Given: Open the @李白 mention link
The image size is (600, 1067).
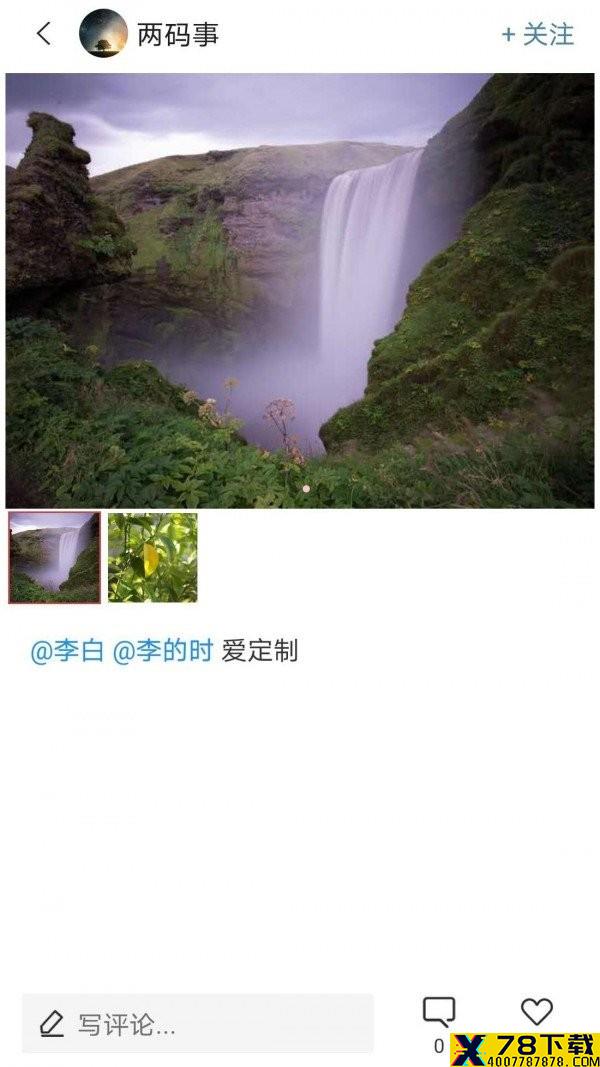Looking at the screenshot, I should pyautogui.click(x=67, y=651).
